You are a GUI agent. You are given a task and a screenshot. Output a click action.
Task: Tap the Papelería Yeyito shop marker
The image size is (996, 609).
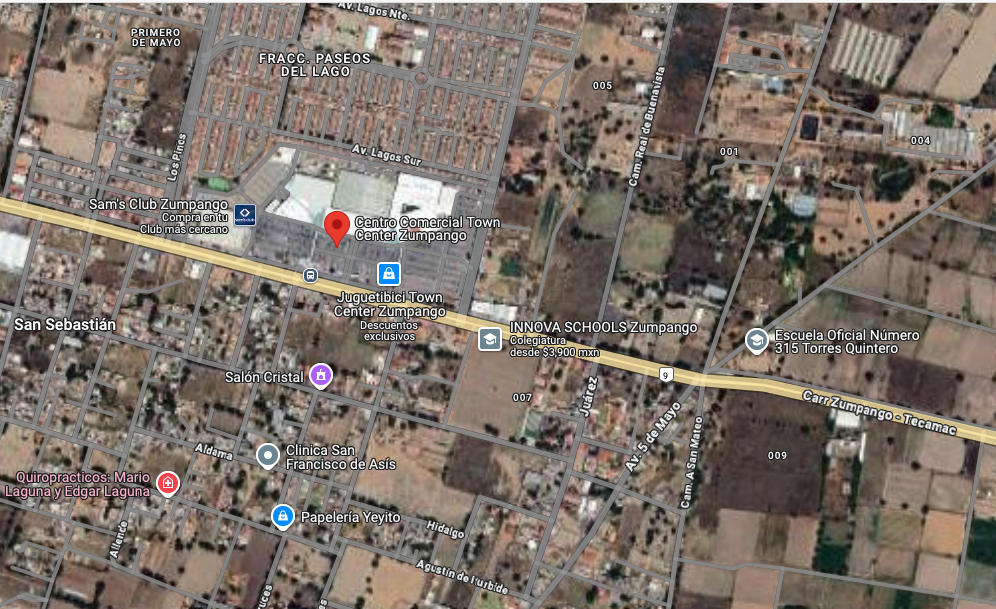[283, 516]
